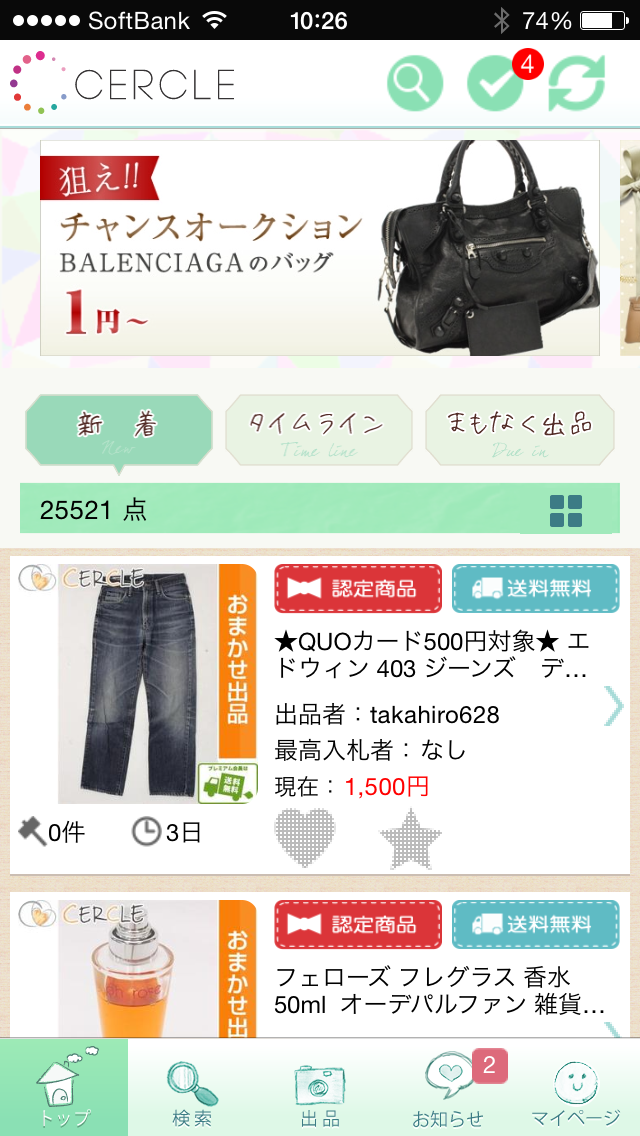Switch to the タイムライン tab
The image size is (640, 1136).
tap(318, 429)
